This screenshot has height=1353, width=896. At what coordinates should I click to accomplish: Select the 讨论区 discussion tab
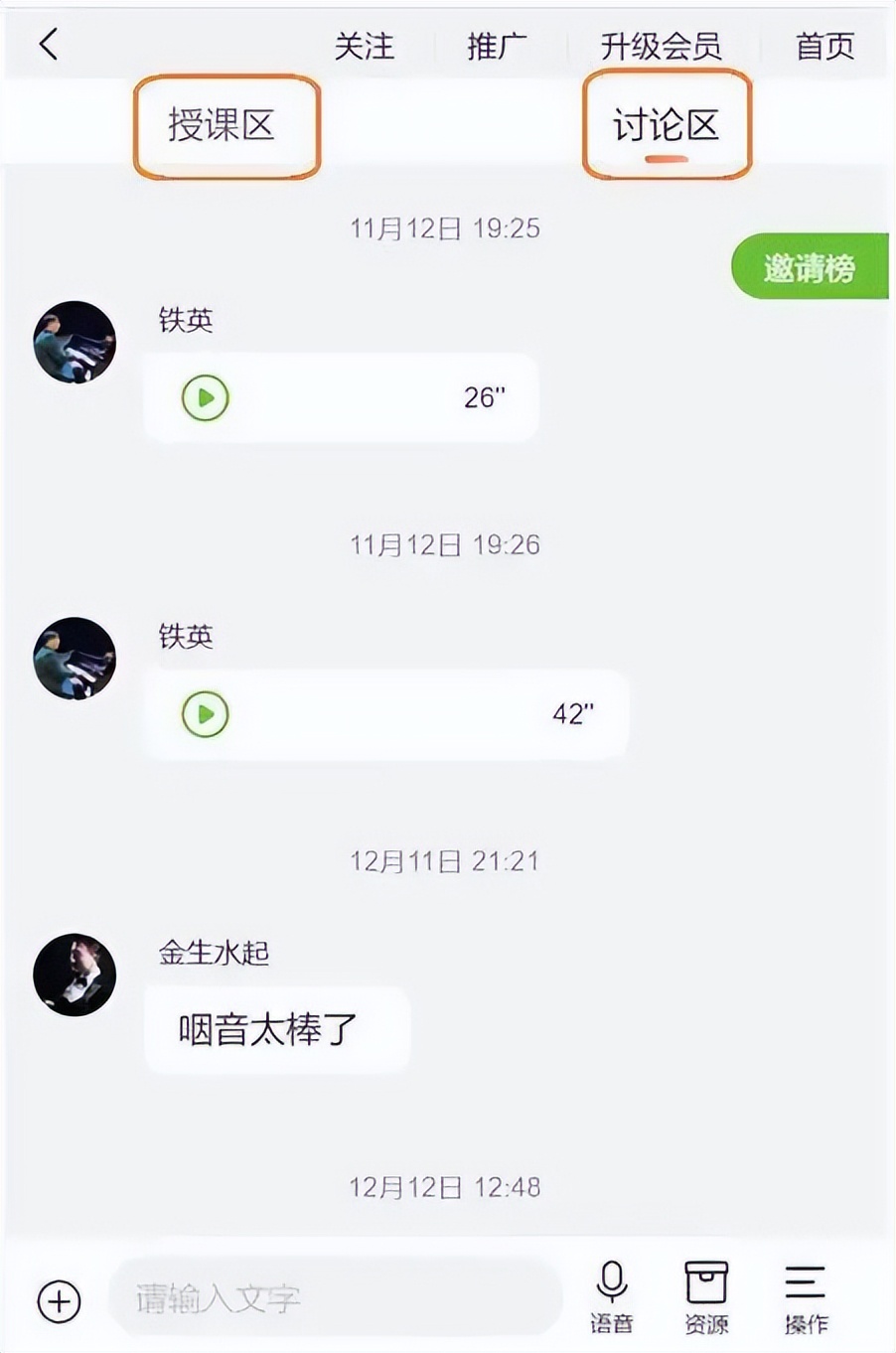coord(668,125)
